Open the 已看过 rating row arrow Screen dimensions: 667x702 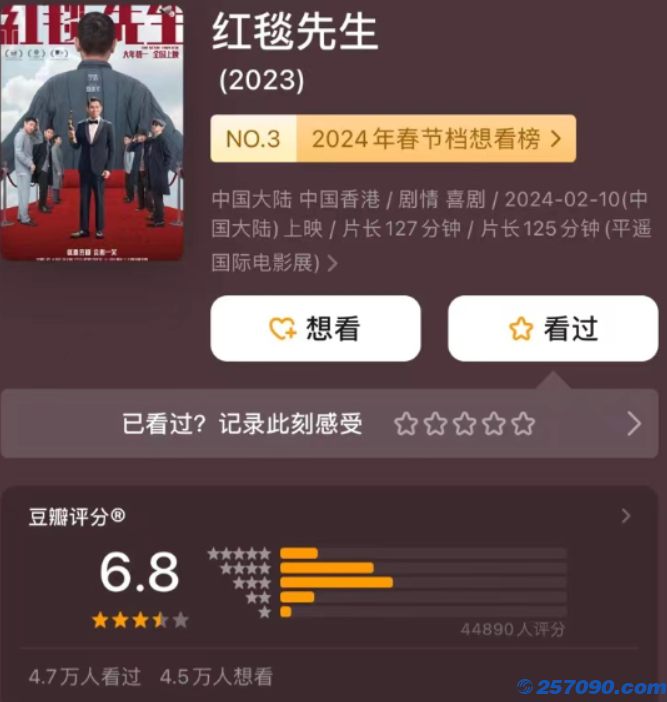click(x=634, y=424)
